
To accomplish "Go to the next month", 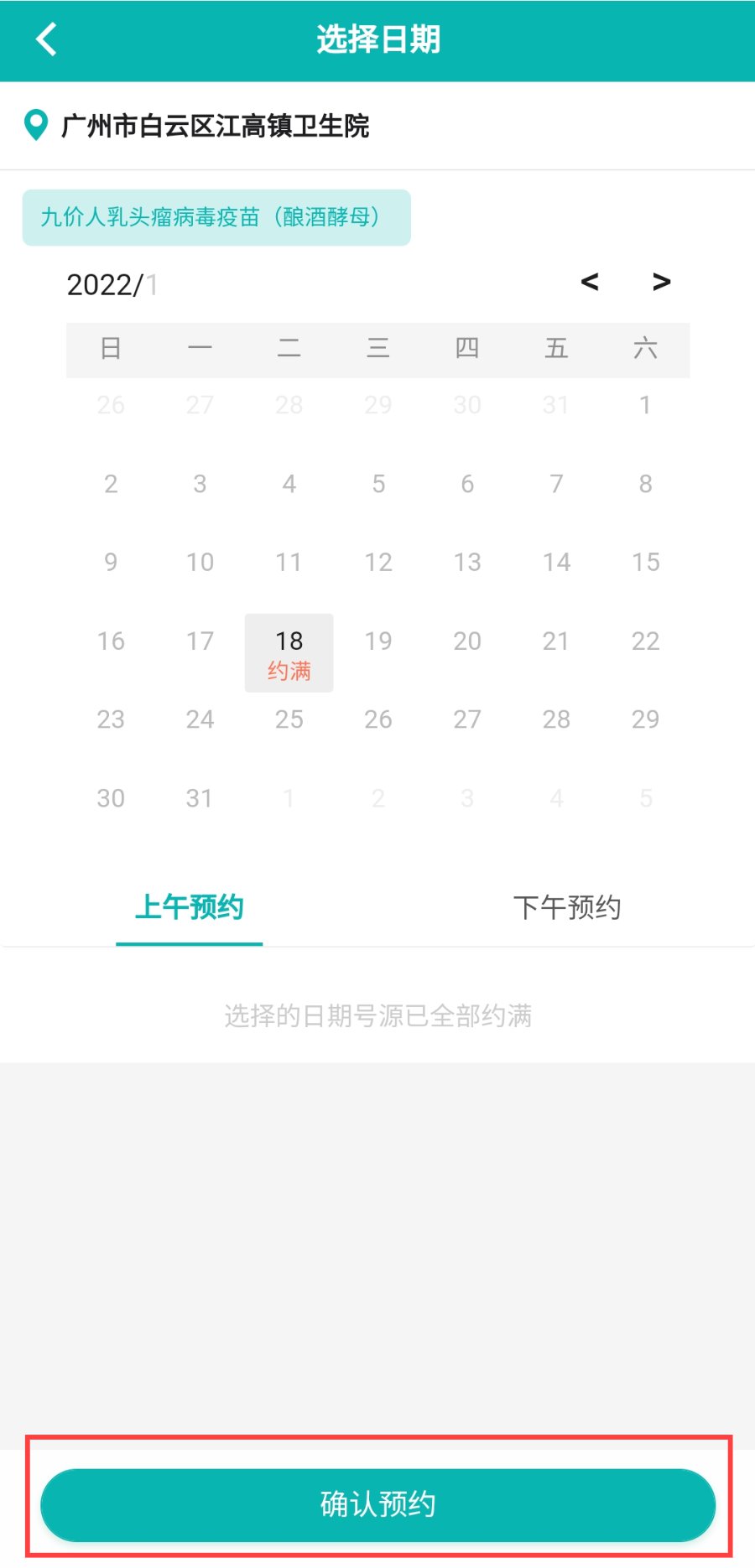I will pyautogui.click(x=661, y=282).
